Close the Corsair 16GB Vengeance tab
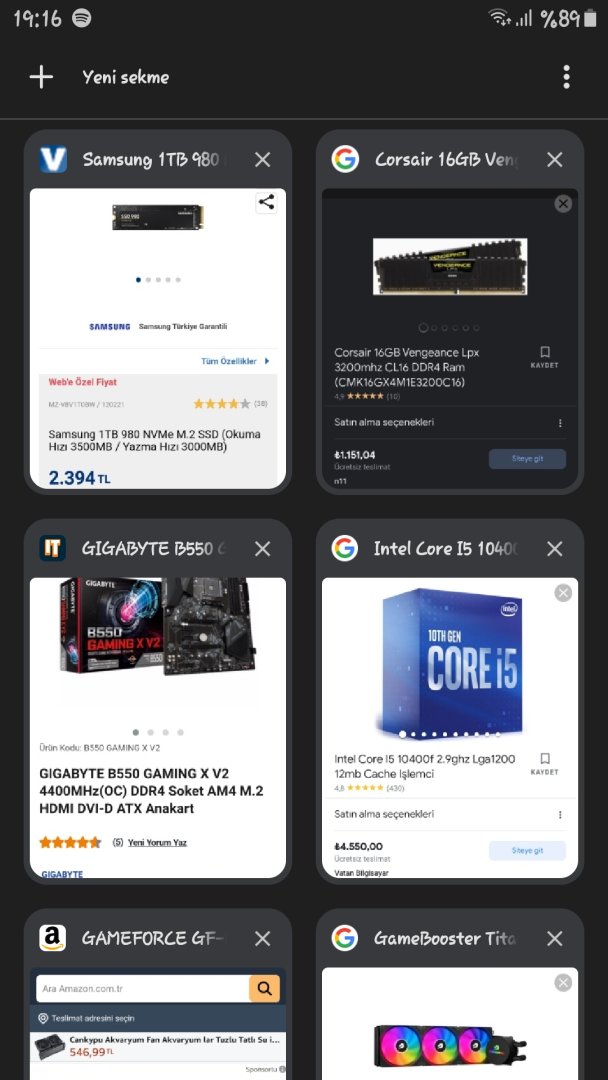The height and width of the screenshot is (1080, 608). tap(555, 160)
